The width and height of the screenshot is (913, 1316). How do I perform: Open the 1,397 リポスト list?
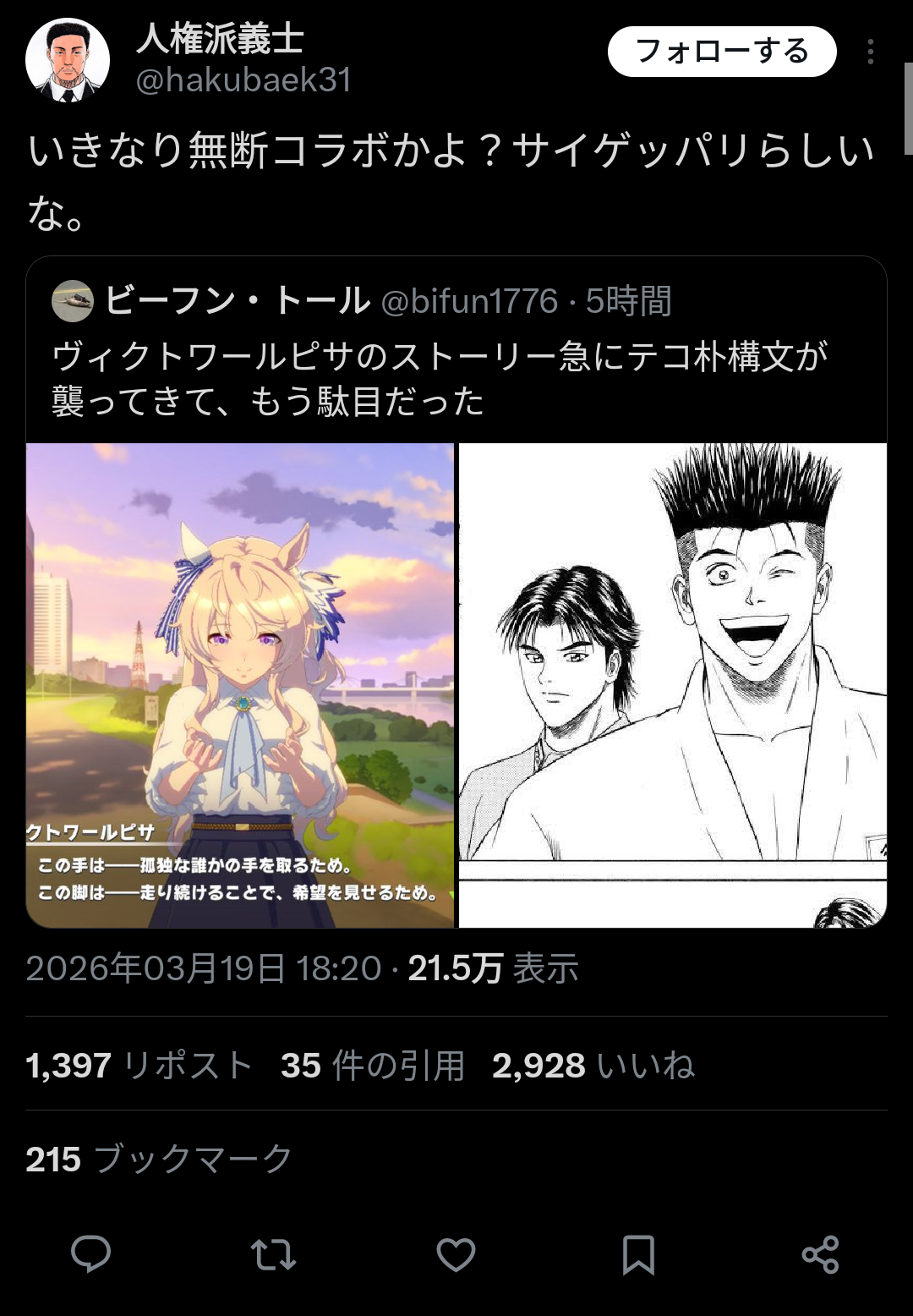click(139, 1066)
